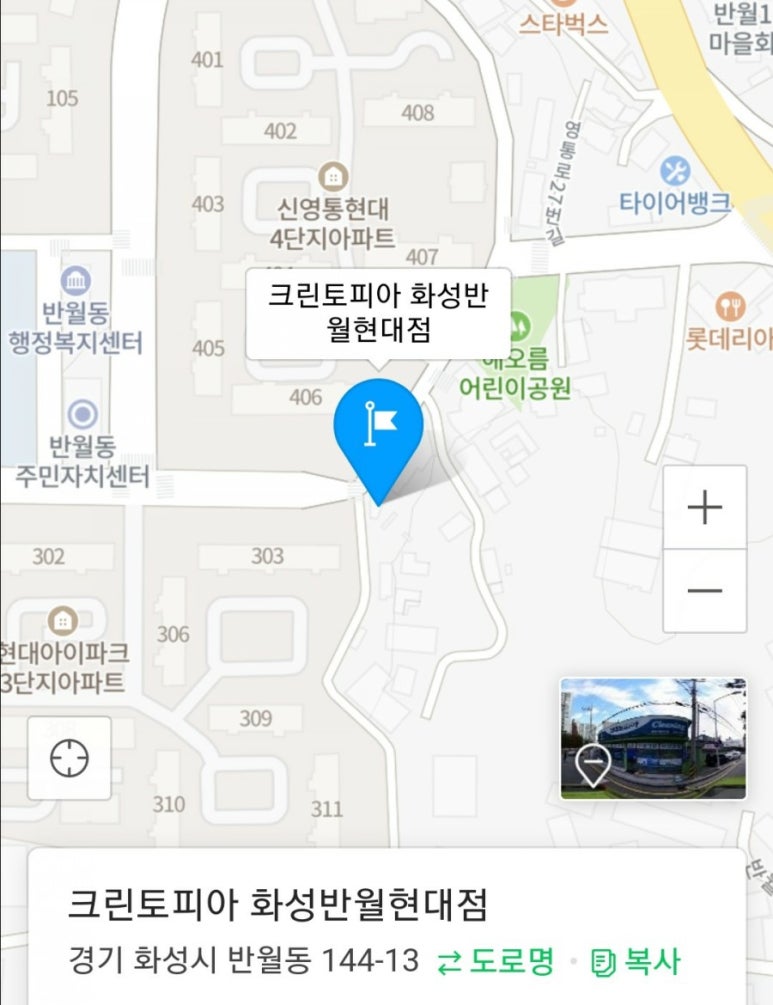This screenshot has height=1005, width=773.
Task: Select 반월동 주민자치센터 marker
Action: coord(82,414)
